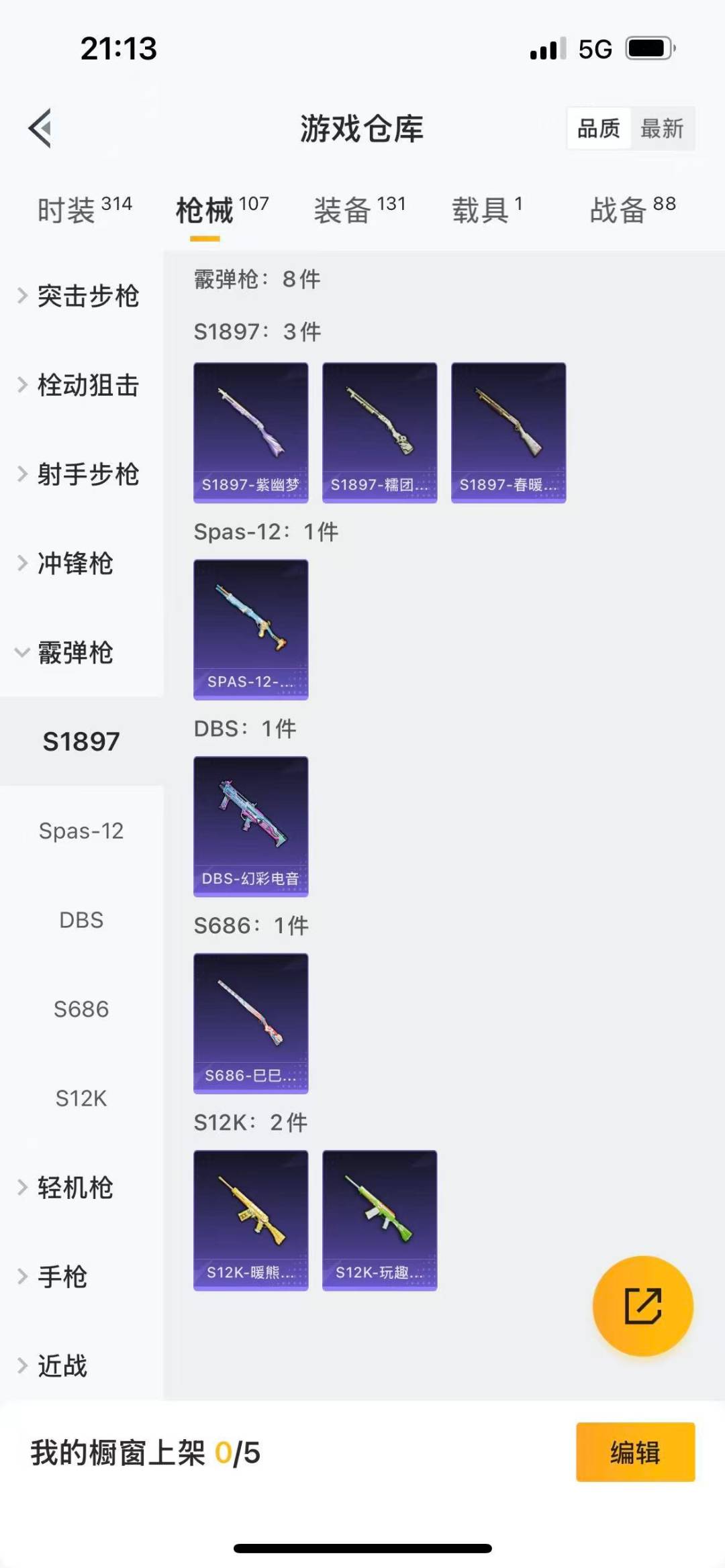725x1568 pixels.
Task: Open the S1897-紫幽梦 skin
Action: click(x=251, y=433)
